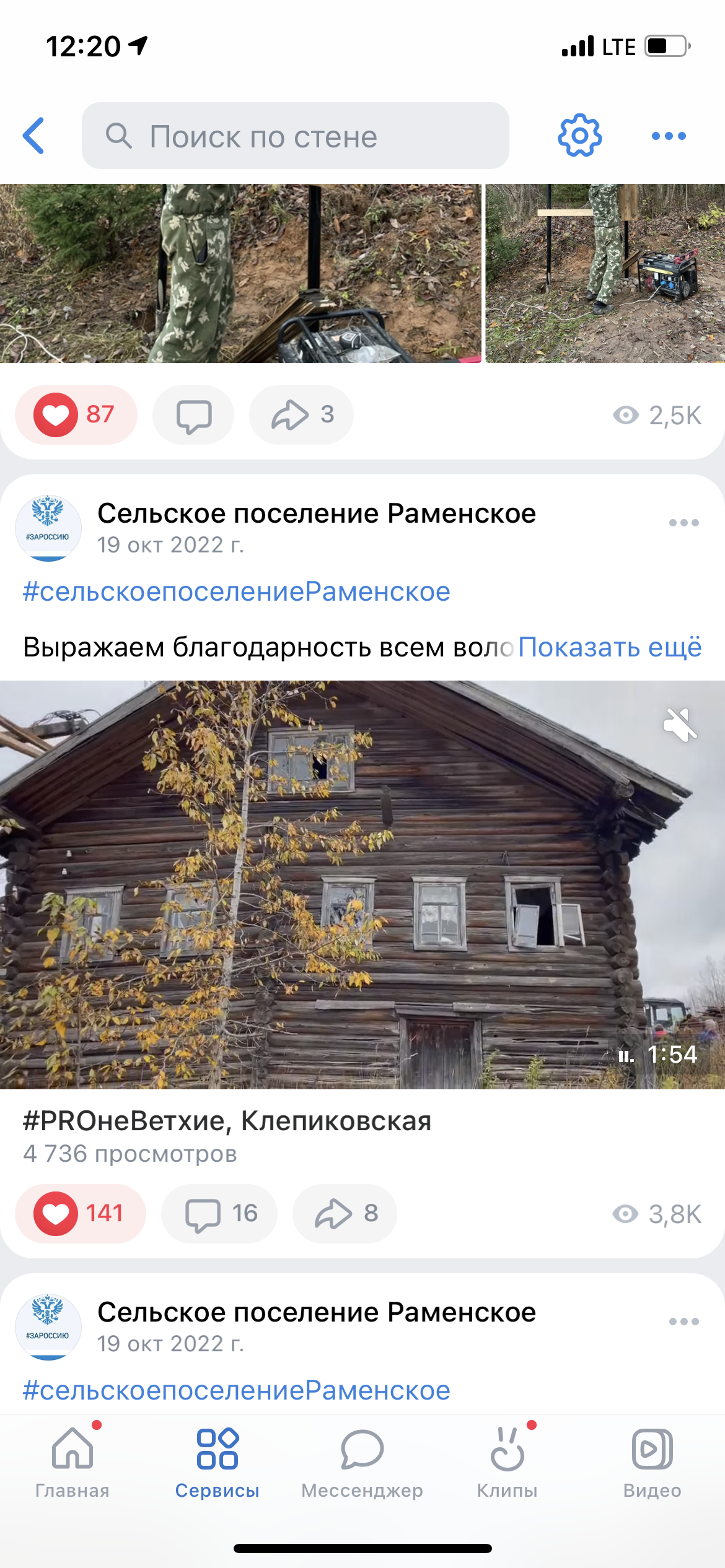Share the video post with 8 reposts
The image size is (725, 1568).
(345, 1214)
